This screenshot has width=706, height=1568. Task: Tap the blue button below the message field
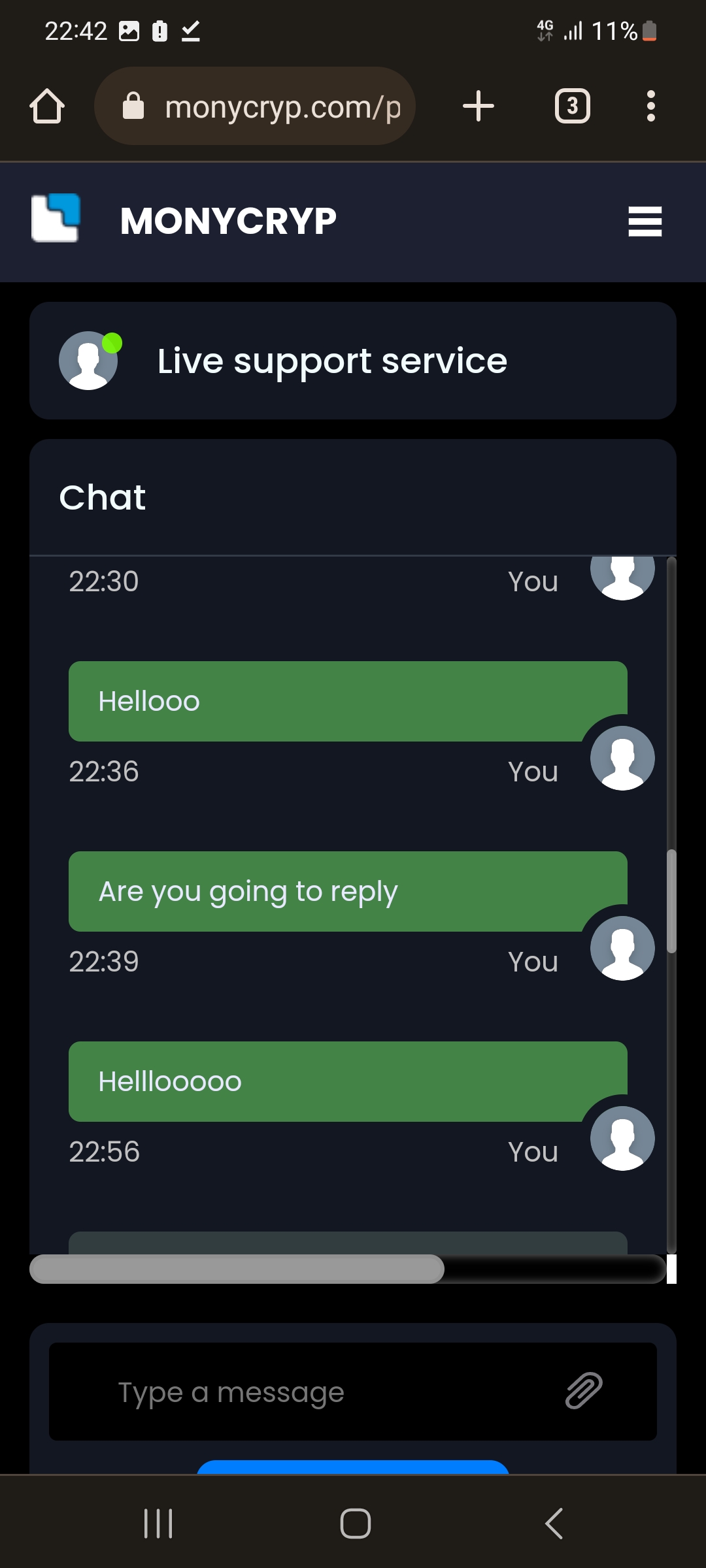pos(353,1467)
